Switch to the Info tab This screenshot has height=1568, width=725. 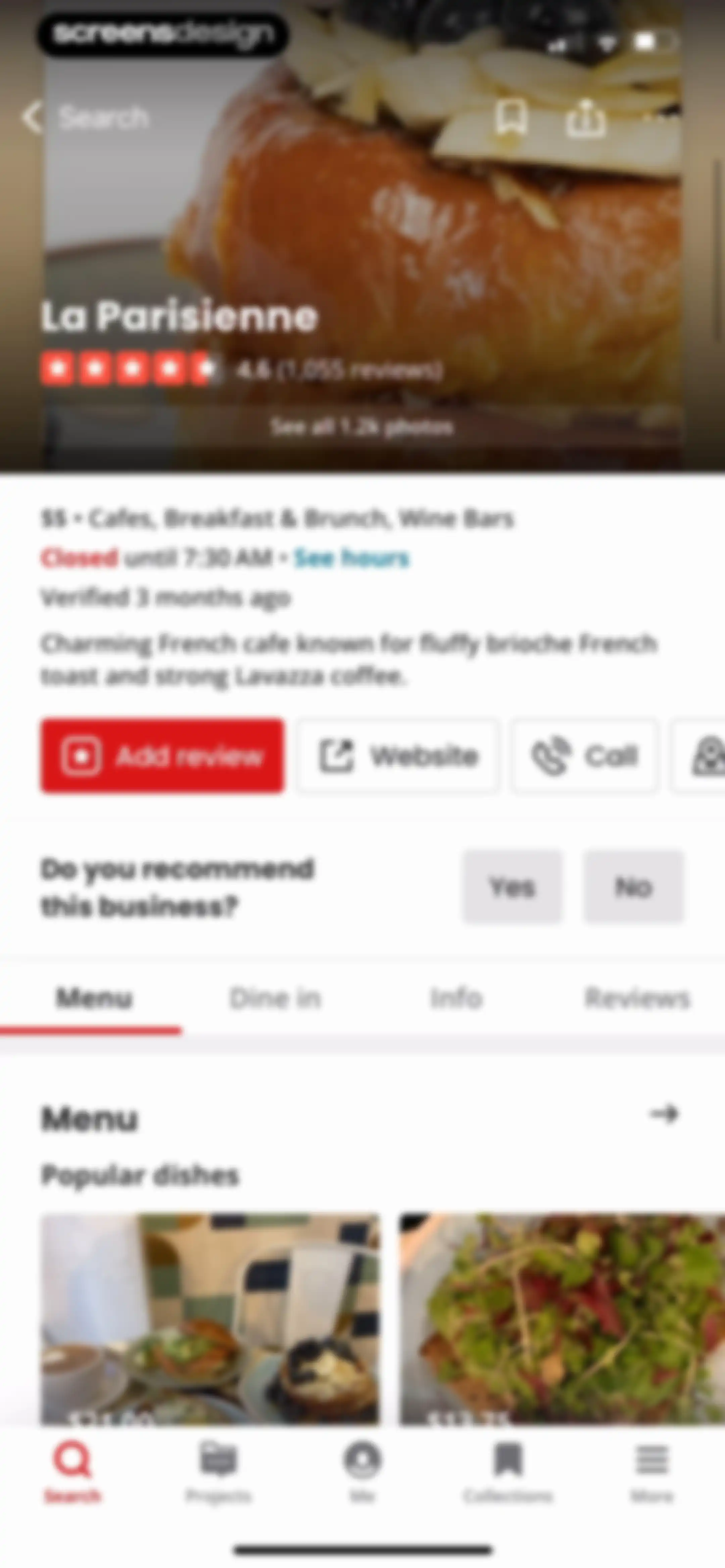pyautogui.click(x=456, y=998)
